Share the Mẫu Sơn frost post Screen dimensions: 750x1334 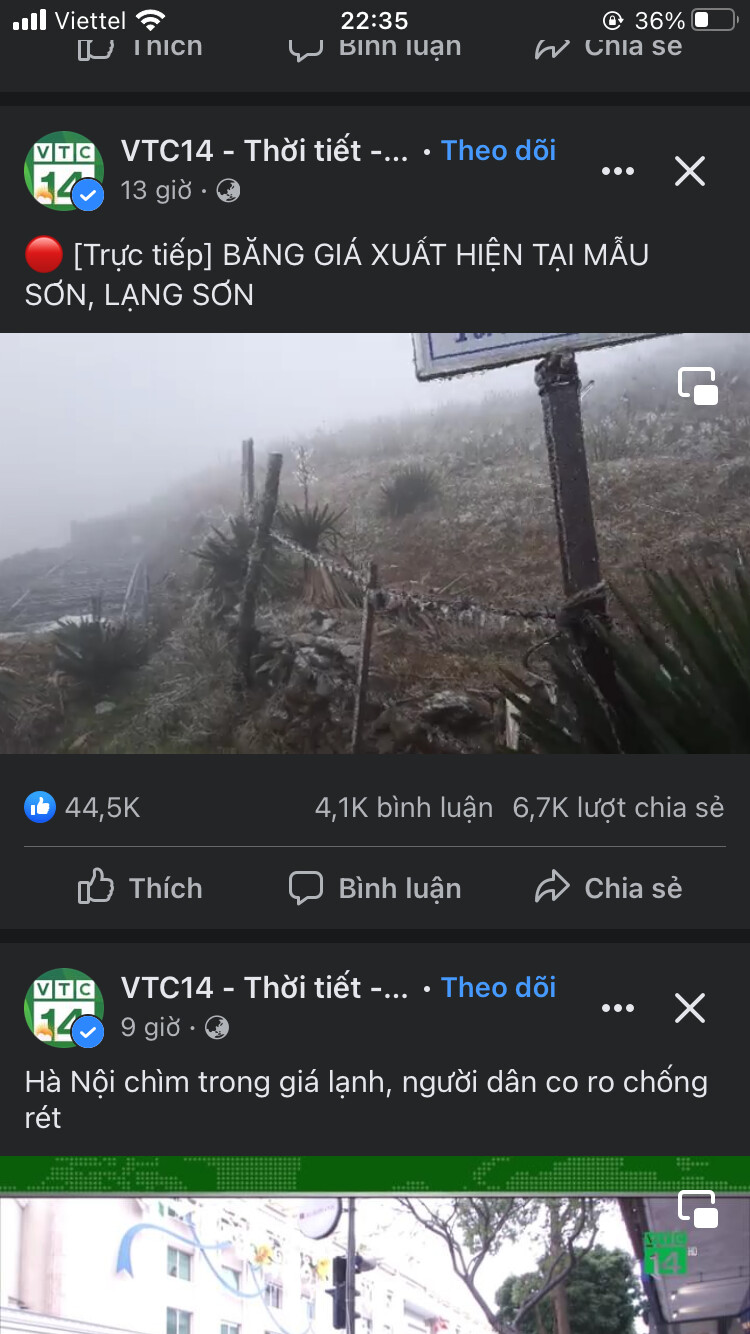(x=608, y=888)
